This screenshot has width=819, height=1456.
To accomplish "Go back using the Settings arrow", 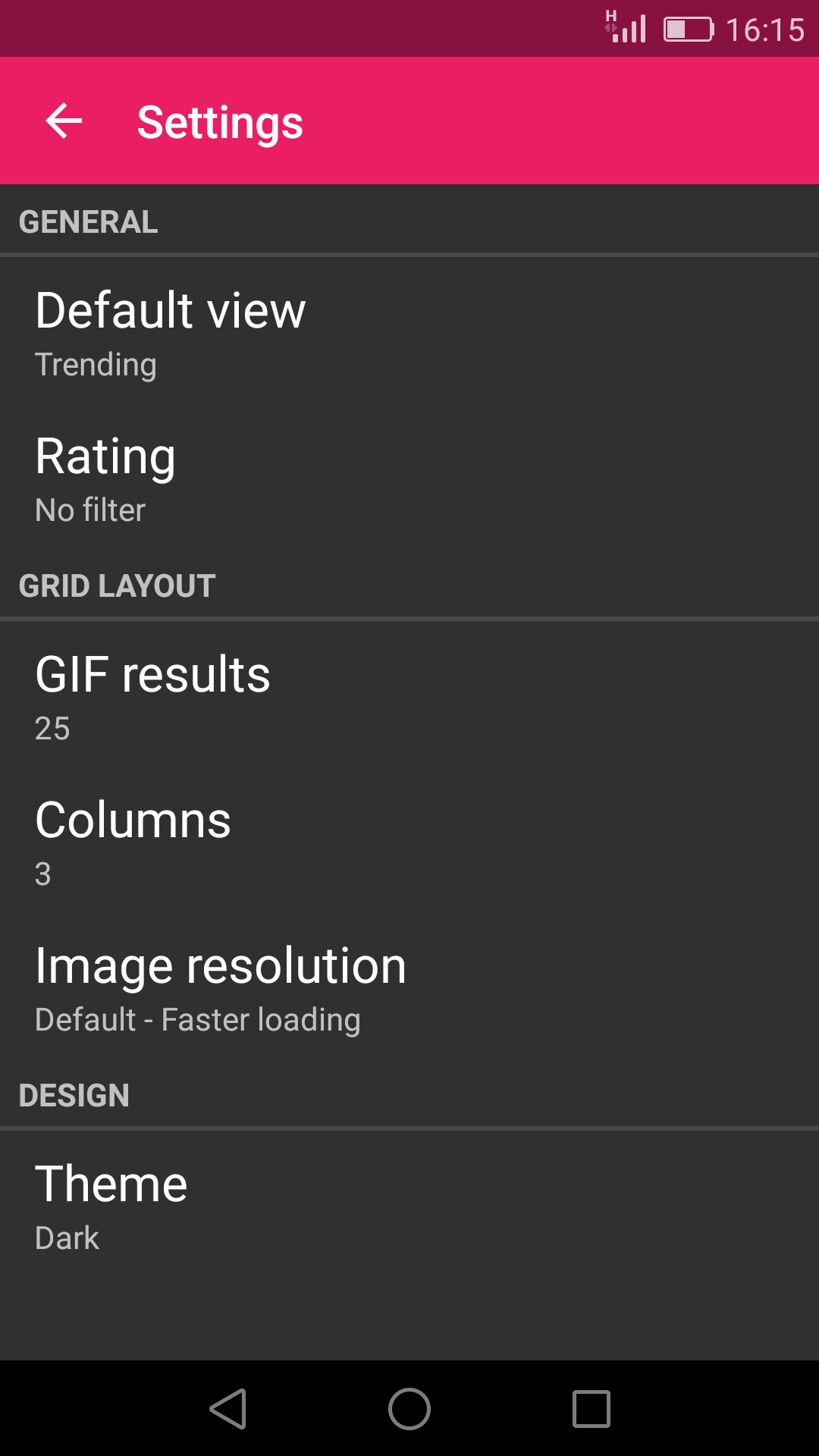I will point(64,121).
